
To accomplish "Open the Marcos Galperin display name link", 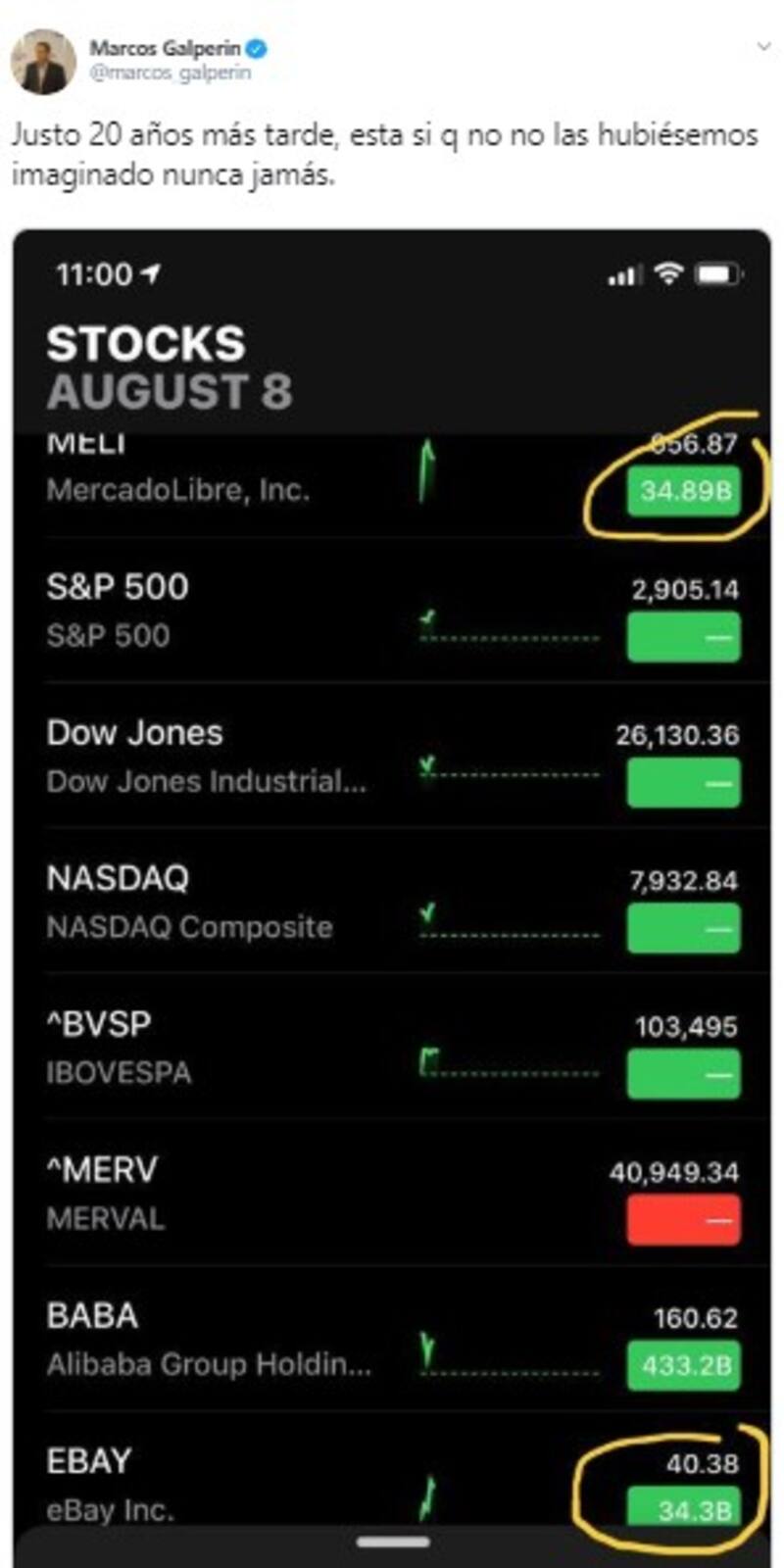I will click(x=165, y=48).
